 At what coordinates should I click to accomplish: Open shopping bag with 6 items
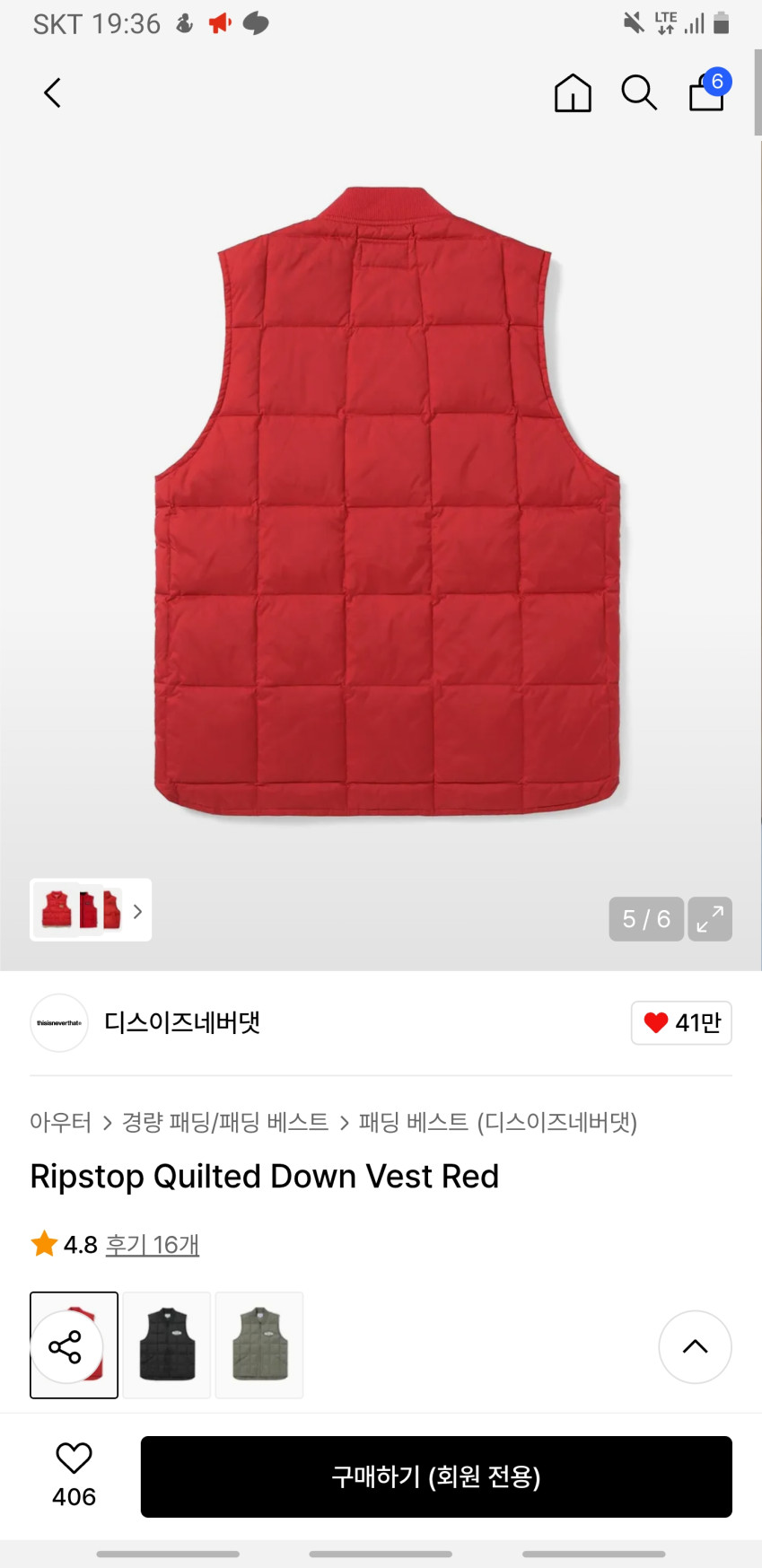(708, 90)
